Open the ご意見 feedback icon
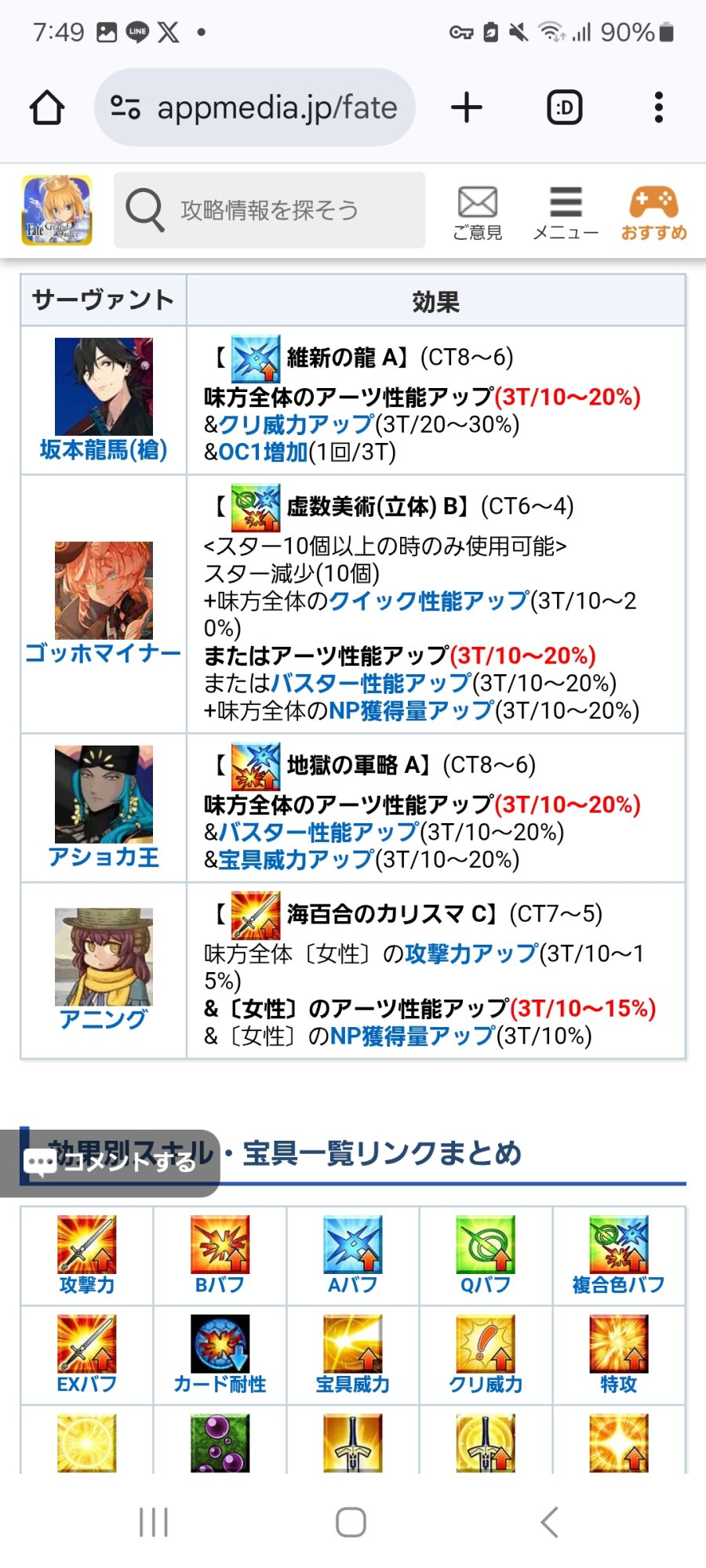 (477, 212)
